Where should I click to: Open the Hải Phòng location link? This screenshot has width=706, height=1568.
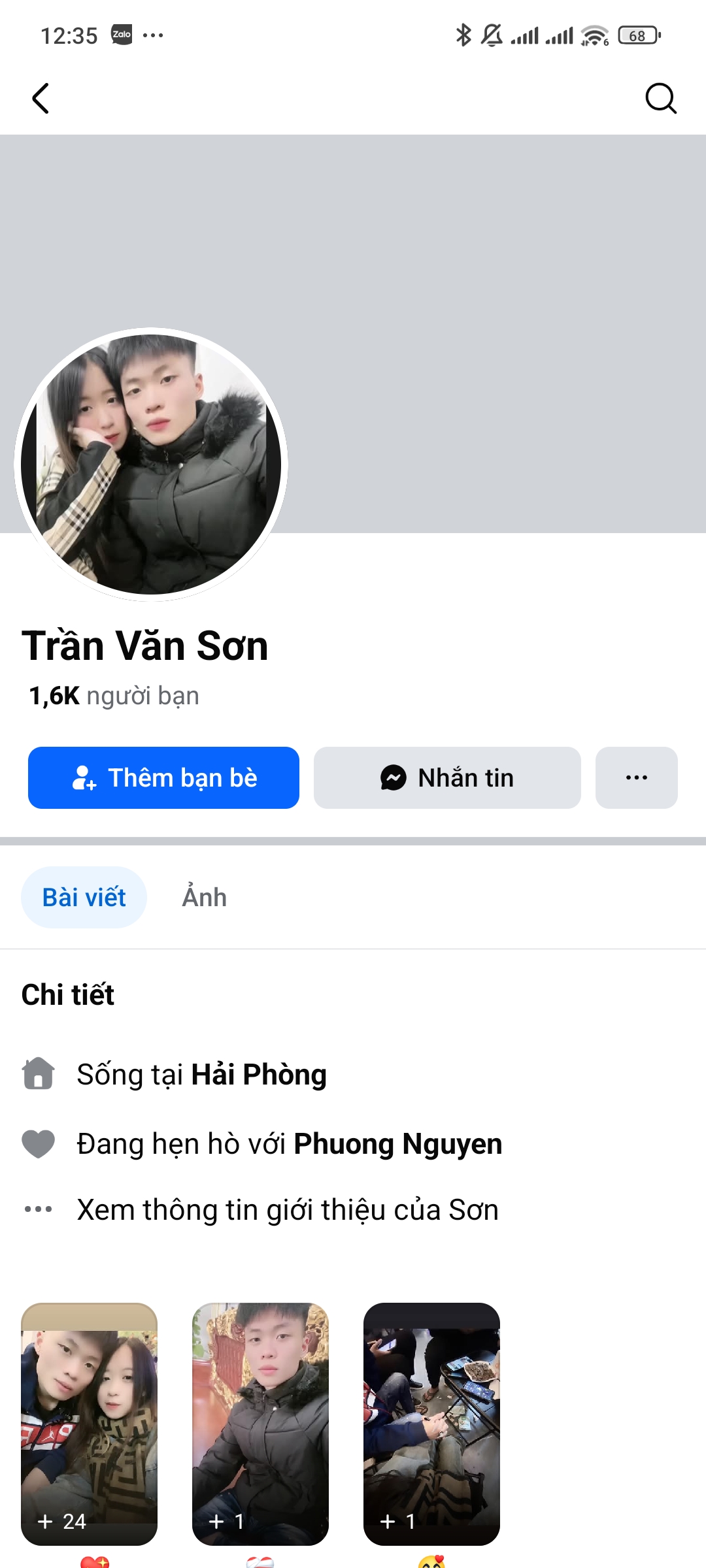[259, 1075]
